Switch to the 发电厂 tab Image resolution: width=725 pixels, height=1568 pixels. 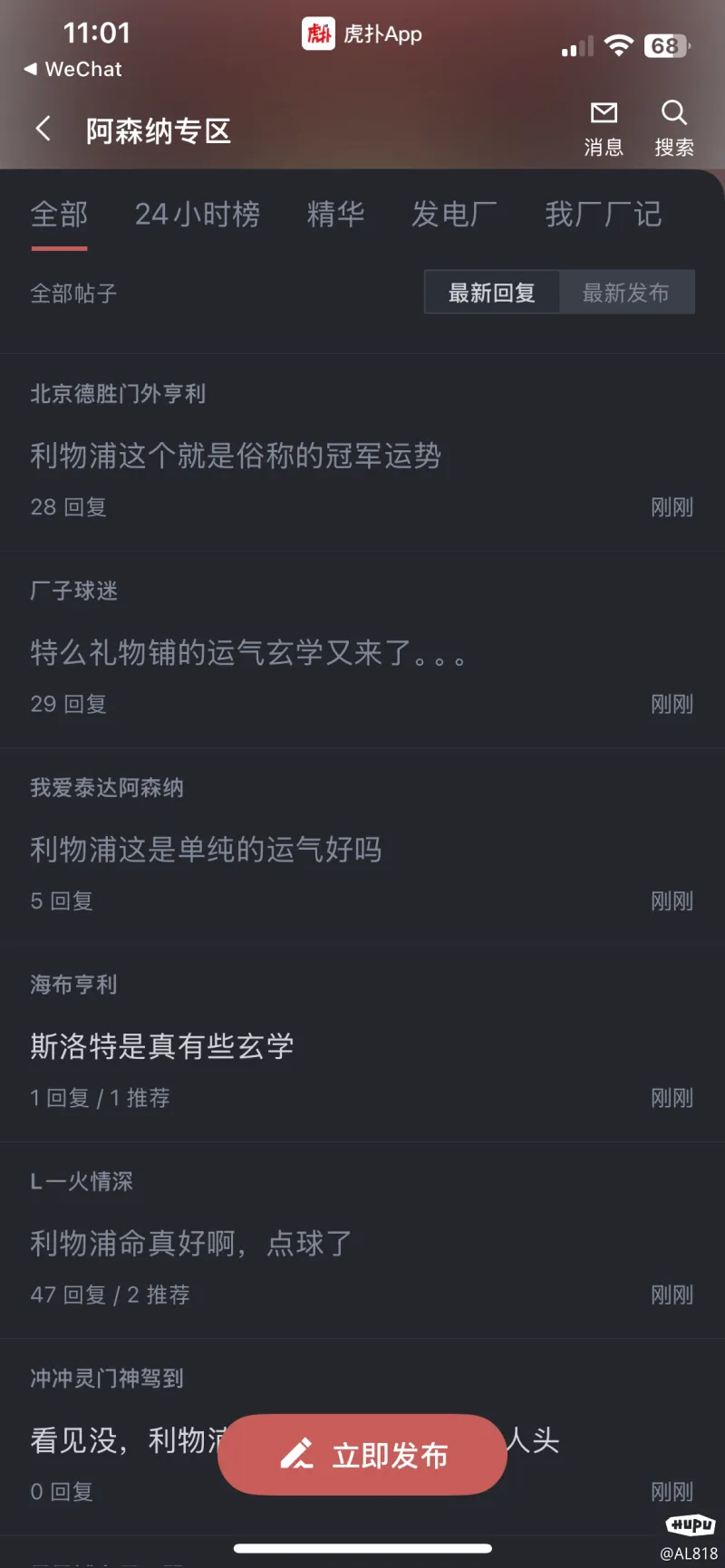click(455, 215)
